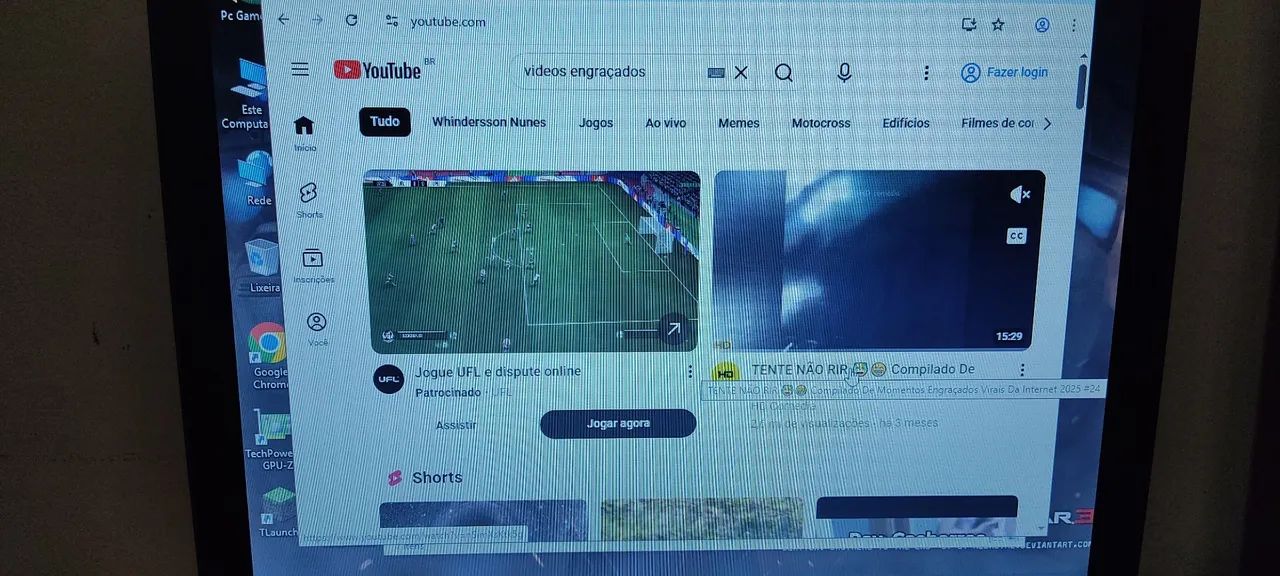Open the YouTube guide hamburger menu
The height and width of the screenshot is (576, 1280).
(x=300, y=69)
